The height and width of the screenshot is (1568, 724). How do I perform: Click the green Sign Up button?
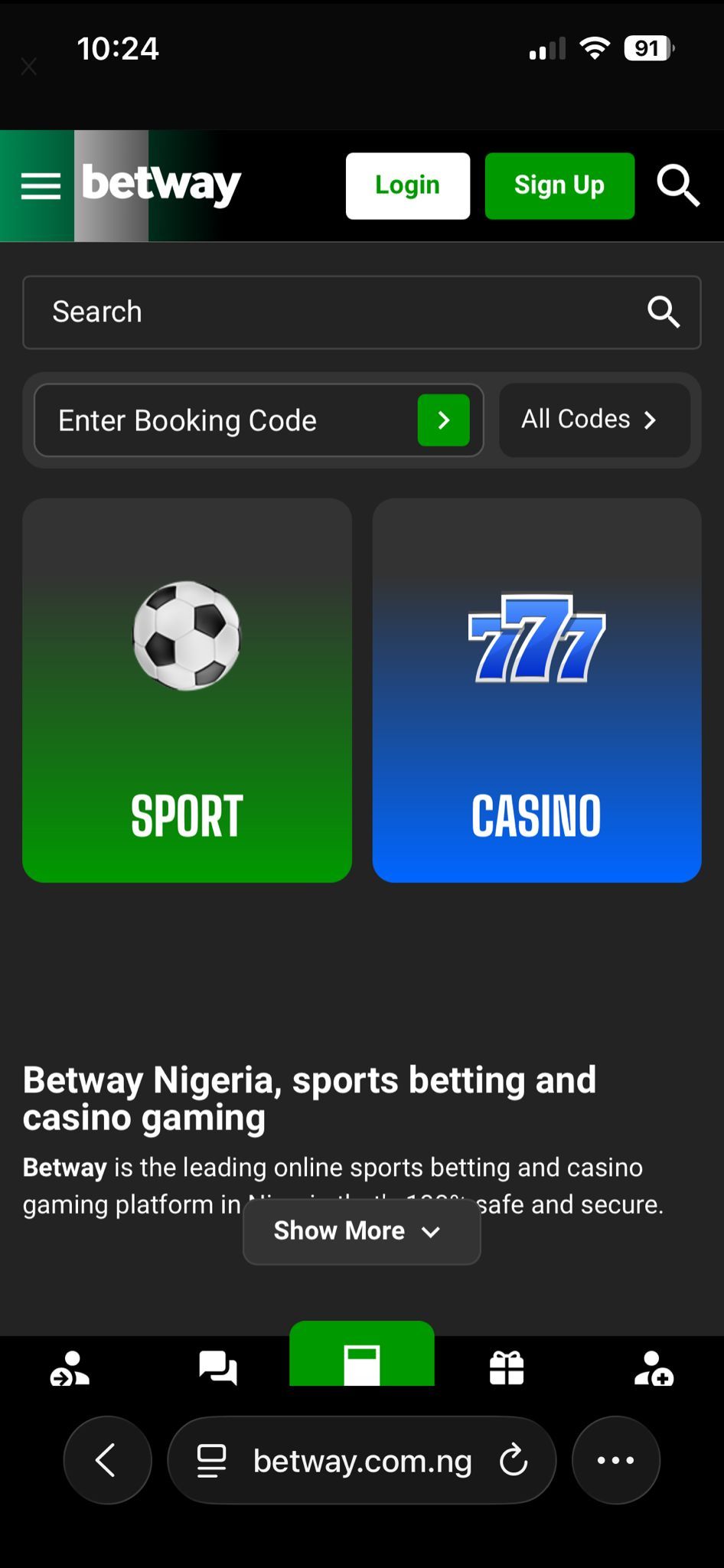[x=559, y=185]
